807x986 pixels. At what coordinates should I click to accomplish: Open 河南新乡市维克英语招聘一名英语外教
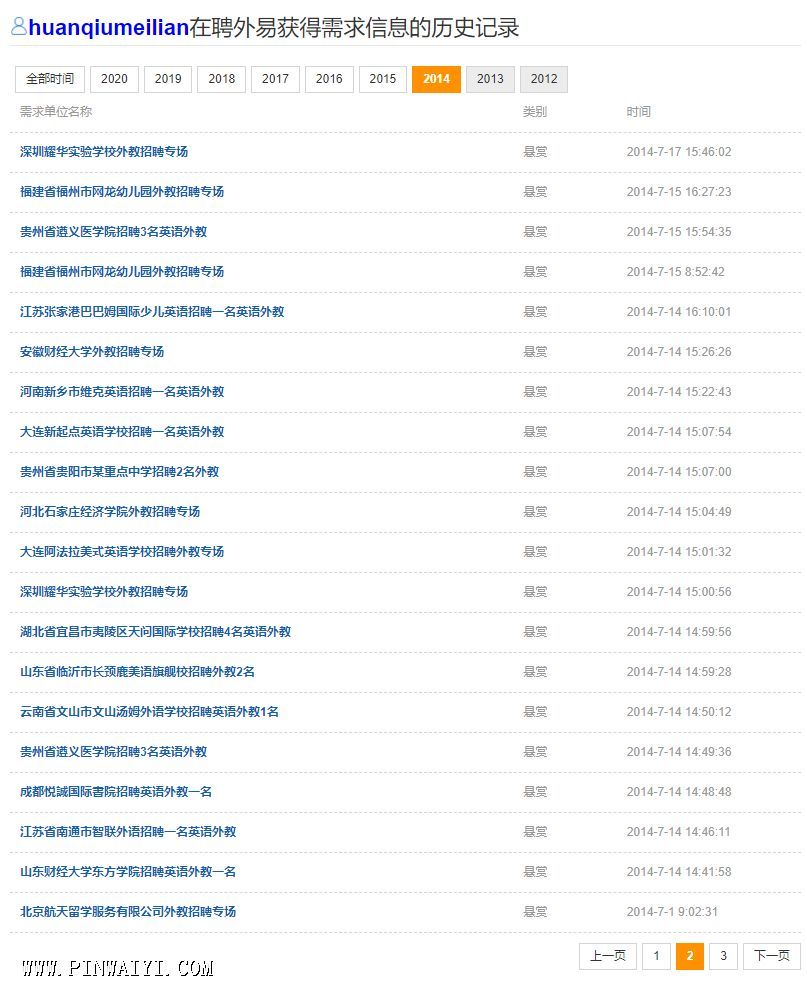click(122, 392)
